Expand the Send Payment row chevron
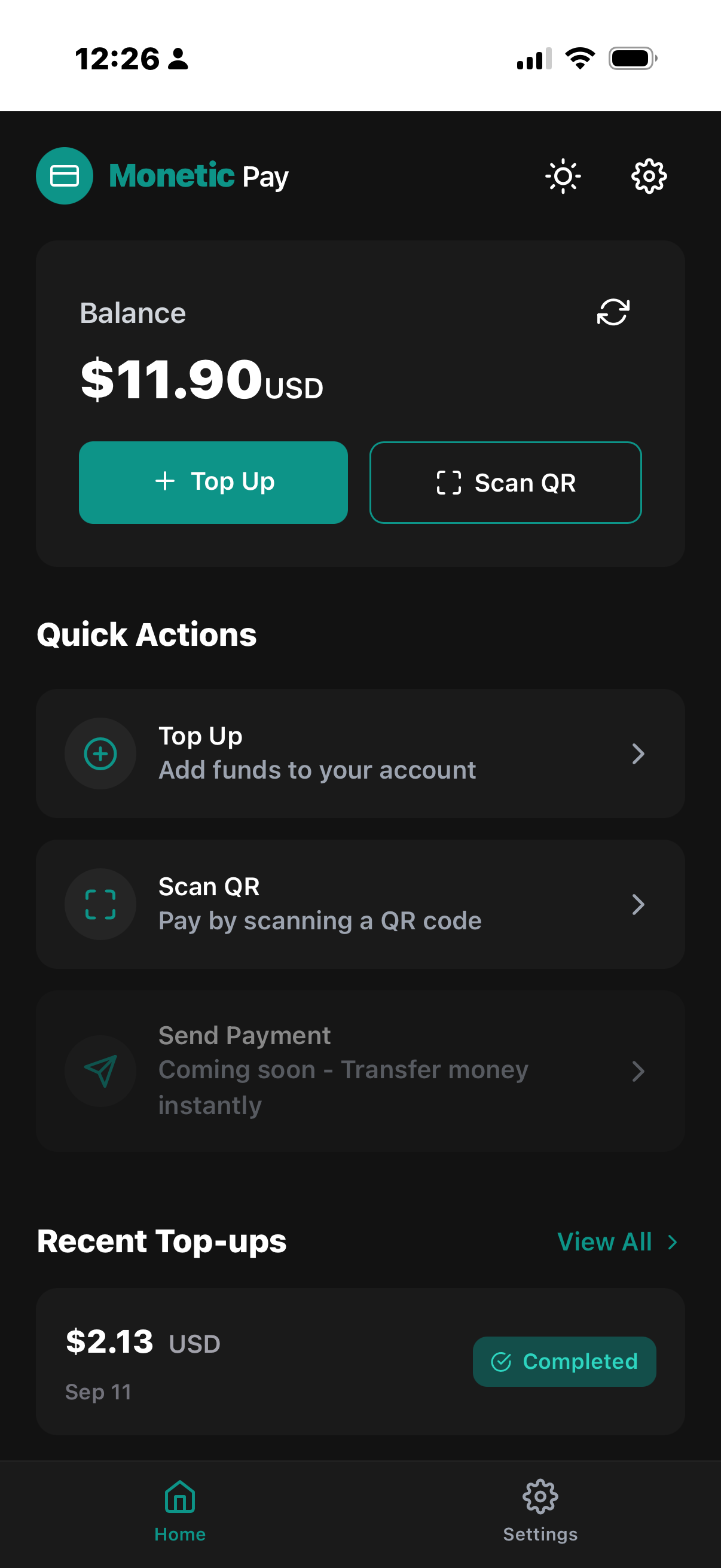This screenshot has height=1568, width=721. point(638,1071)
